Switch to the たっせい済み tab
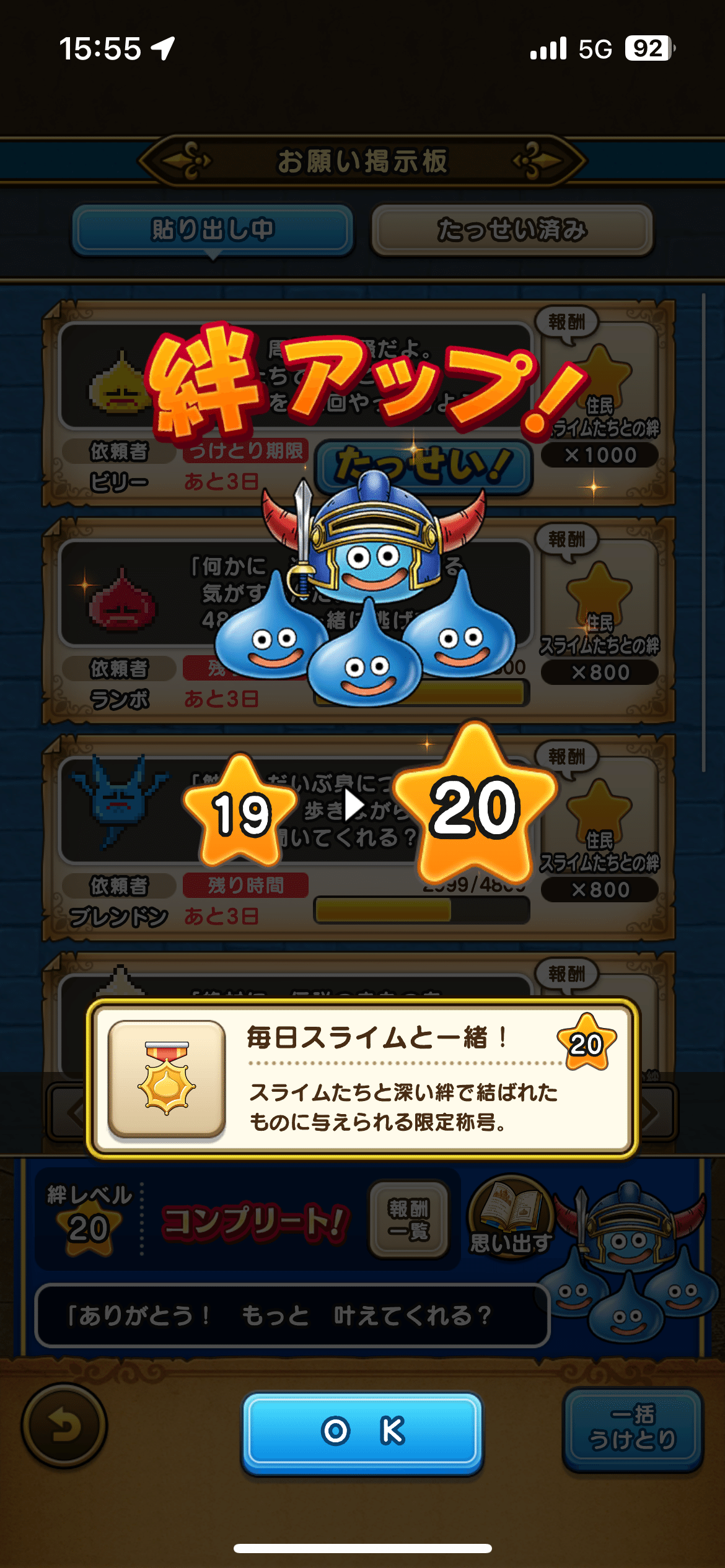The height and width of the screenshot is (1568, 725). coord(511,229)
